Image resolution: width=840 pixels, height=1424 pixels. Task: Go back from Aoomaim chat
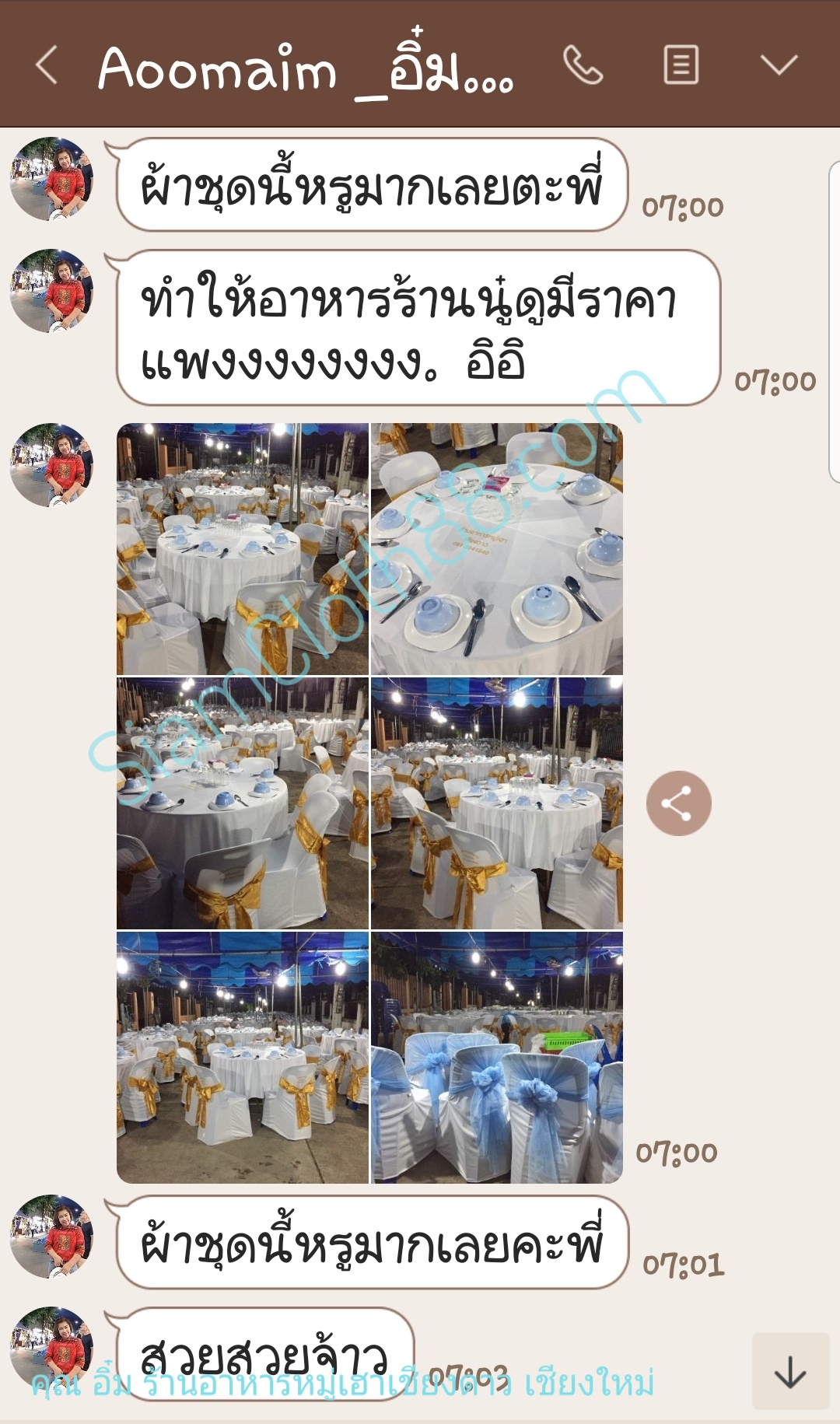(47, 65)
